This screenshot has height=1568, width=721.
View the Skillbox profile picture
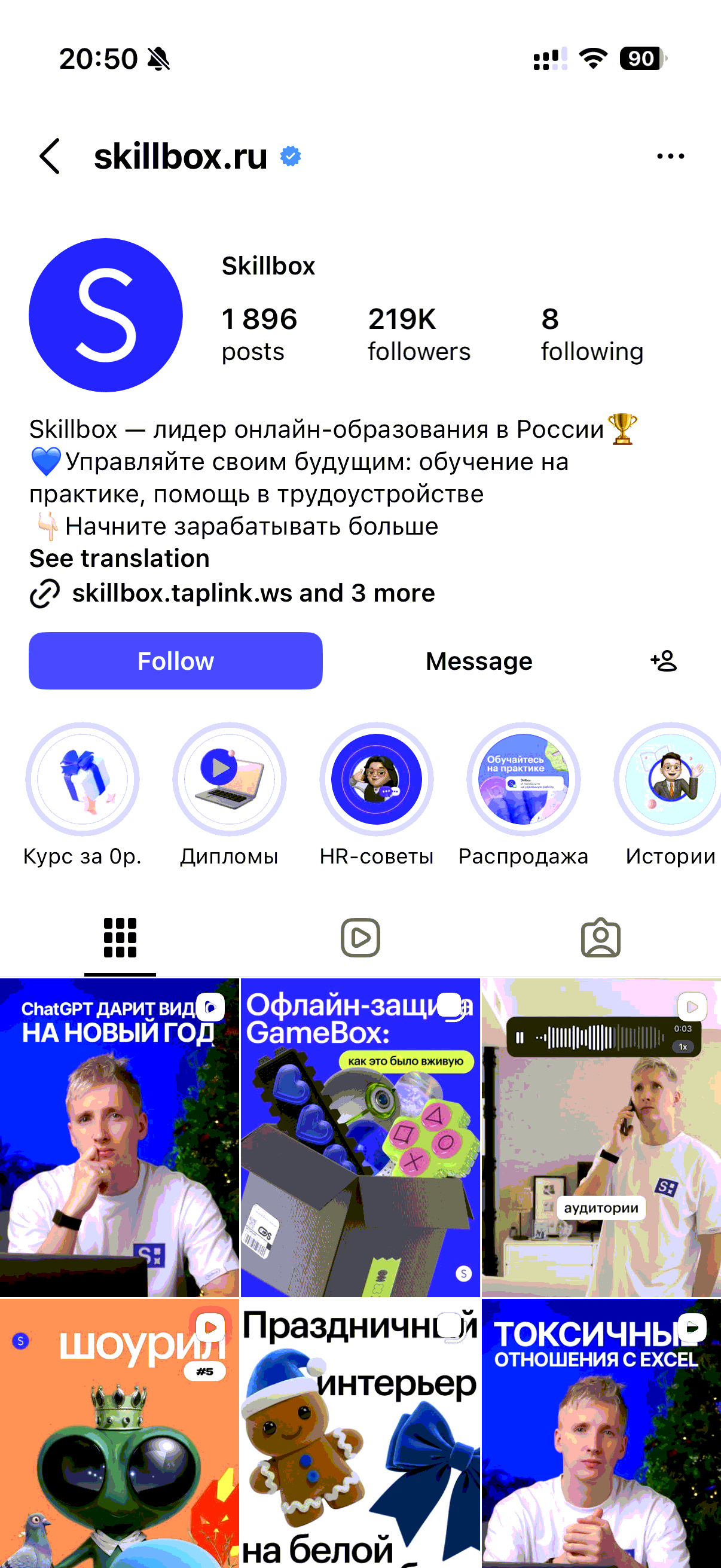[106, 315]
